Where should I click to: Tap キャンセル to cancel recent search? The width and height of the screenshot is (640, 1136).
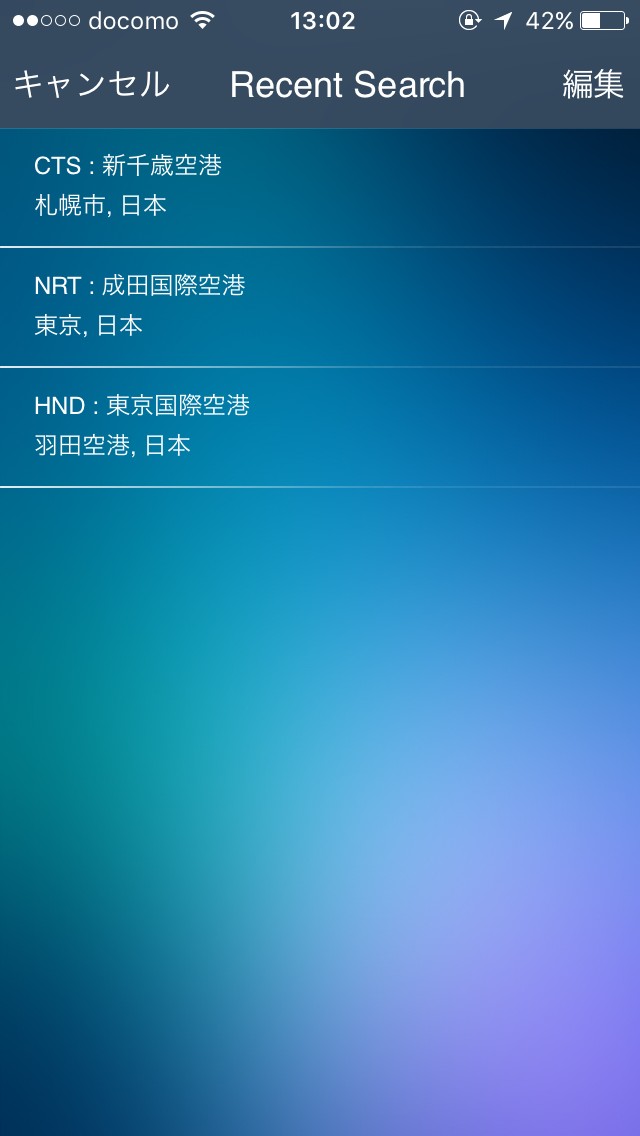[x=91, y=85]
